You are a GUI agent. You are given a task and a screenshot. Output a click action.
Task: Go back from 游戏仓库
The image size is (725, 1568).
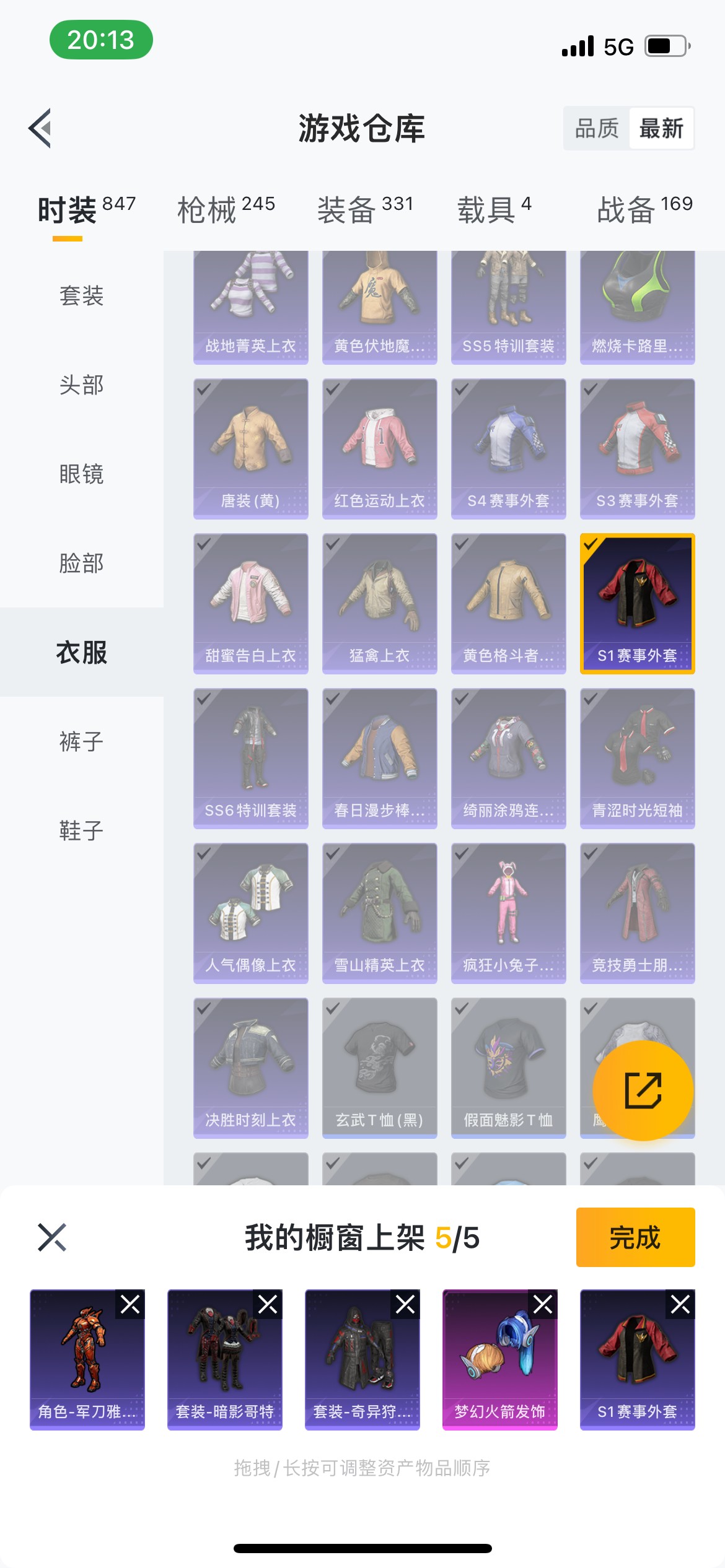point(40,128)
